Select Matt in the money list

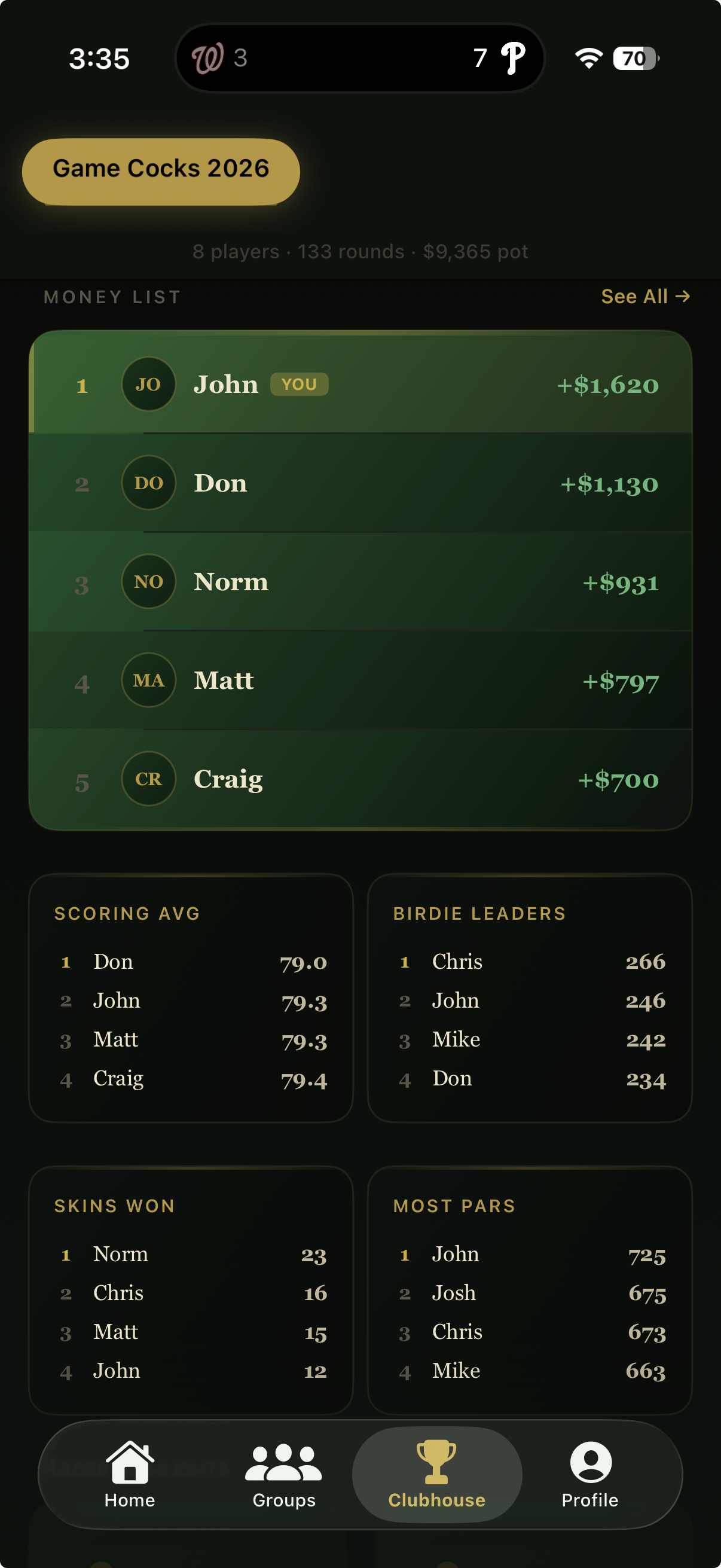tap(360, 681)
